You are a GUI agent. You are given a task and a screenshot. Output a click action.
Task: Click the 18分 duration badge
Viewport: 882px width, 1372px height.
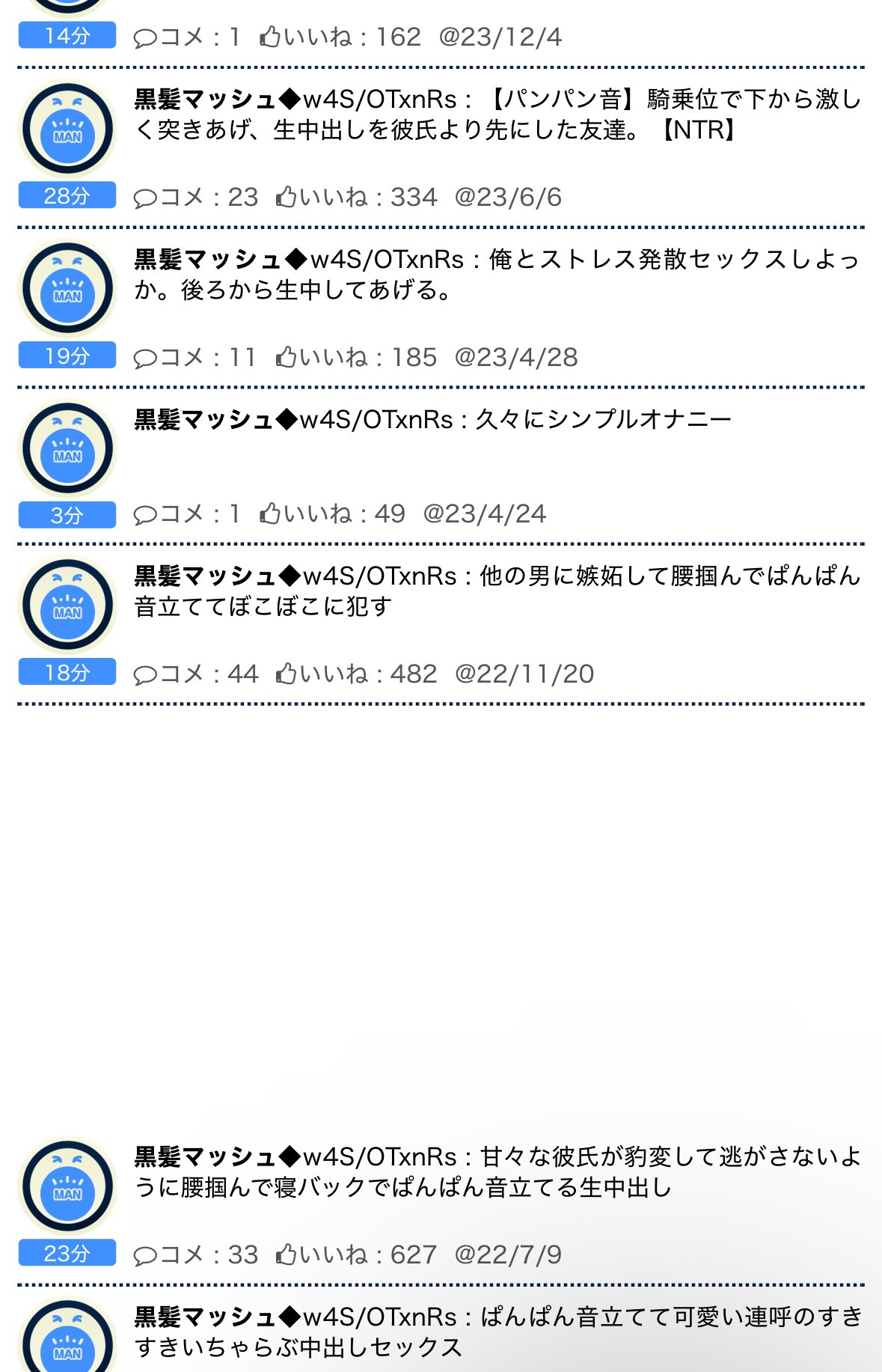[66, 673]
